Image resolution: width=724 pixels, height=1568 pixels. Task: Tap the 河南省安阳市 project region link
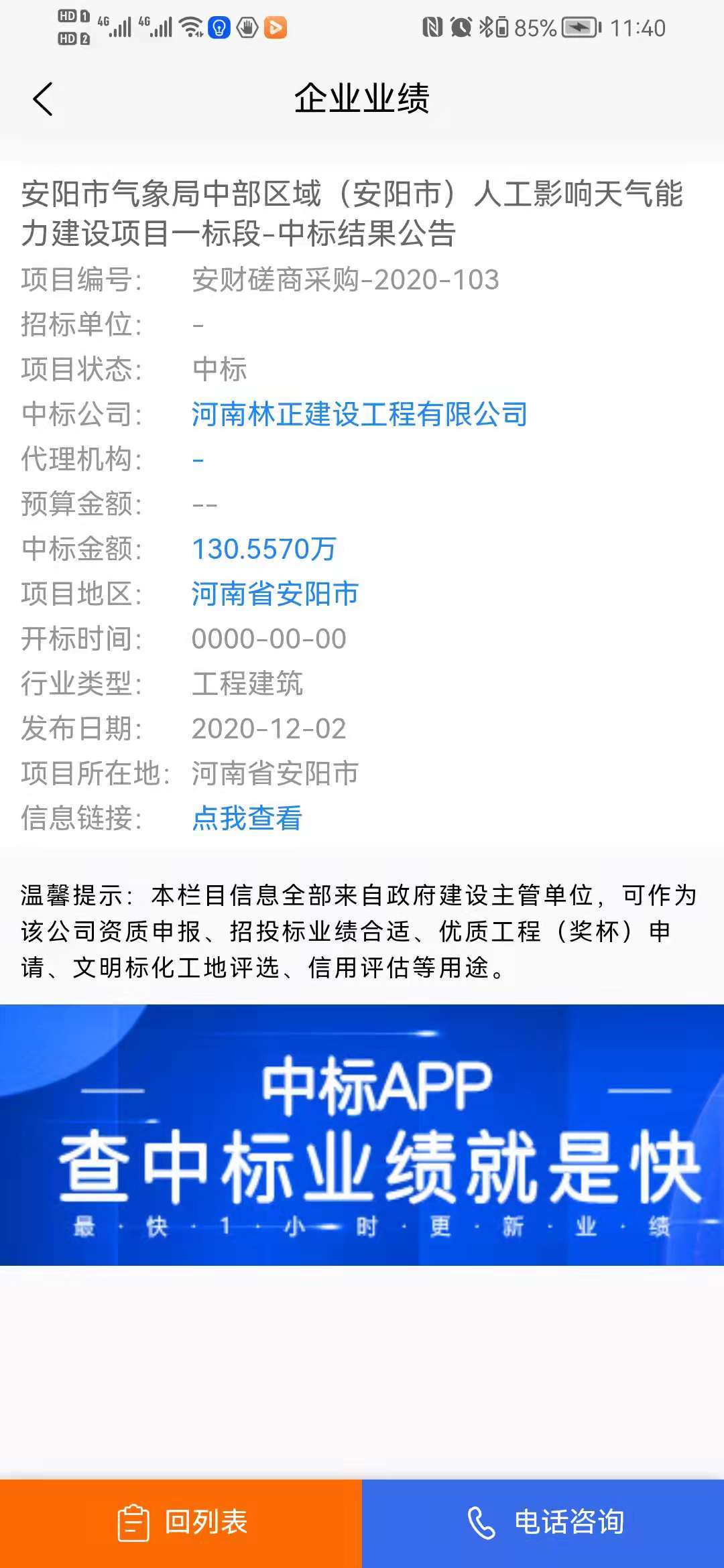pyautogui.click(x=275, y=594)
